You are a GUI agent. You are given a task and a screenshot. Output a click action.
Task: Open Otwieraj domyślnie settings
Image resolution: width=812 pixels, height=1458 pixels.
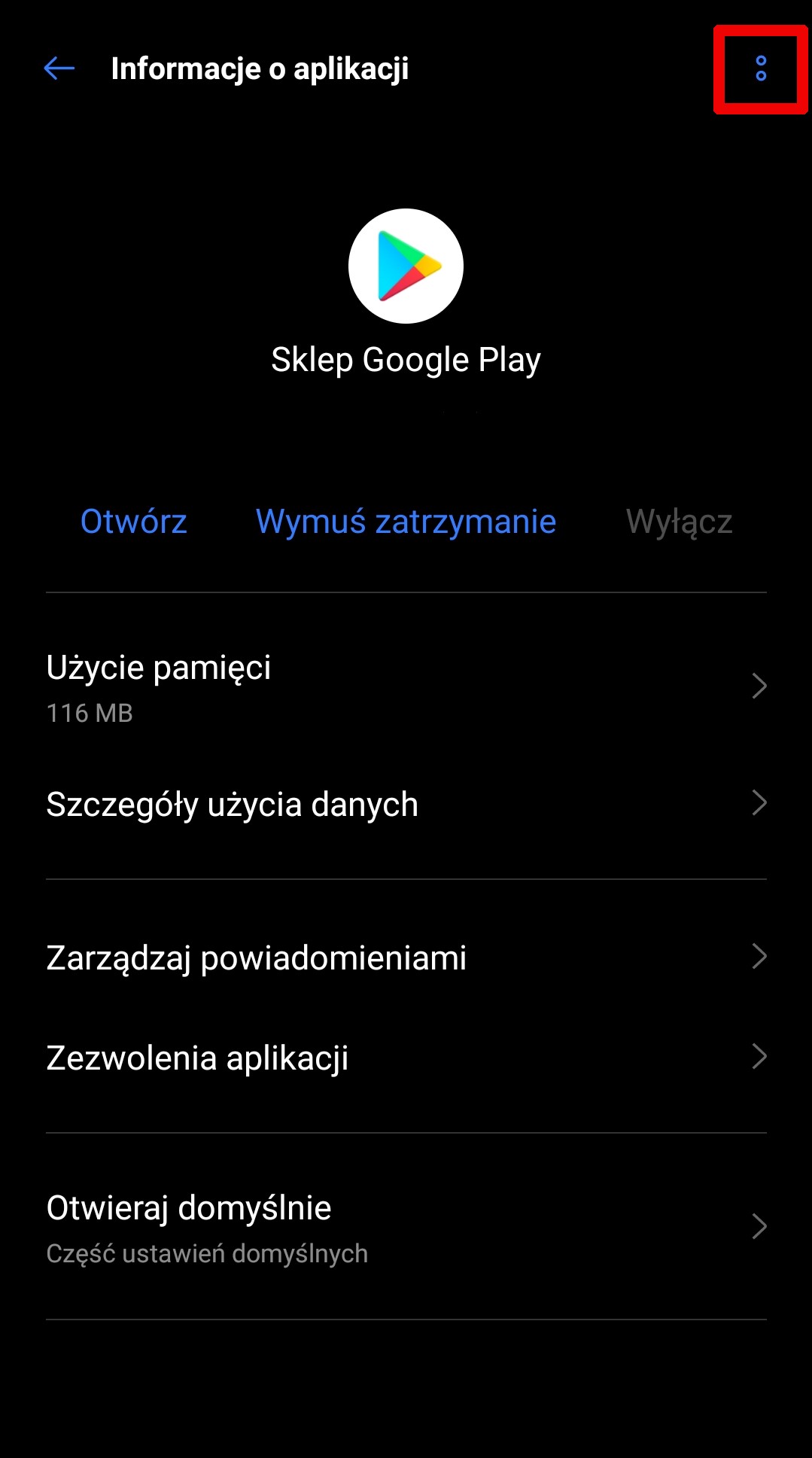coord(406,1227)
